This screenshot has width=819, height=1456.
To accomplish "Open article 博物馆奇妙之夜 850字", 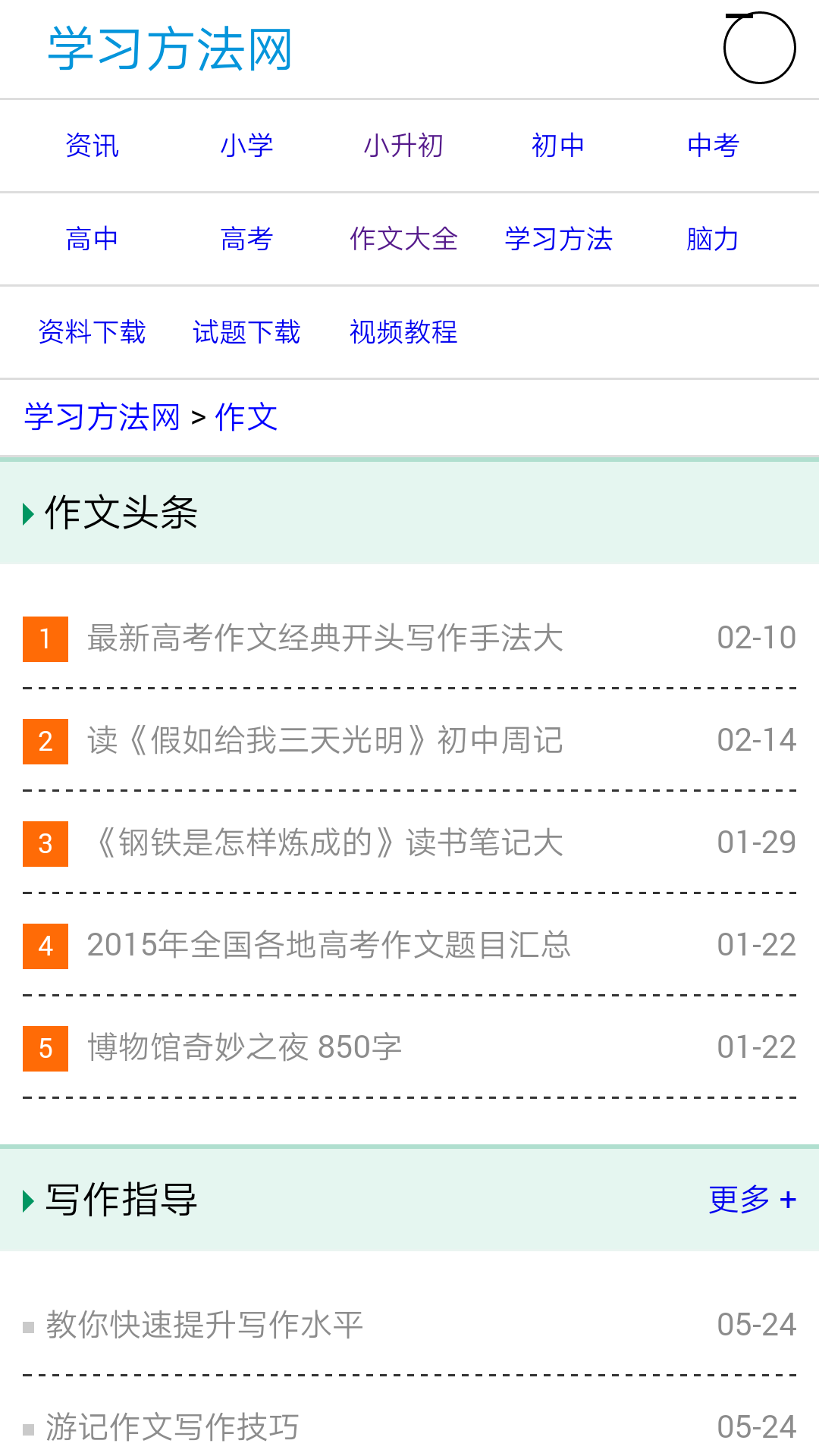I will 244,1047.
